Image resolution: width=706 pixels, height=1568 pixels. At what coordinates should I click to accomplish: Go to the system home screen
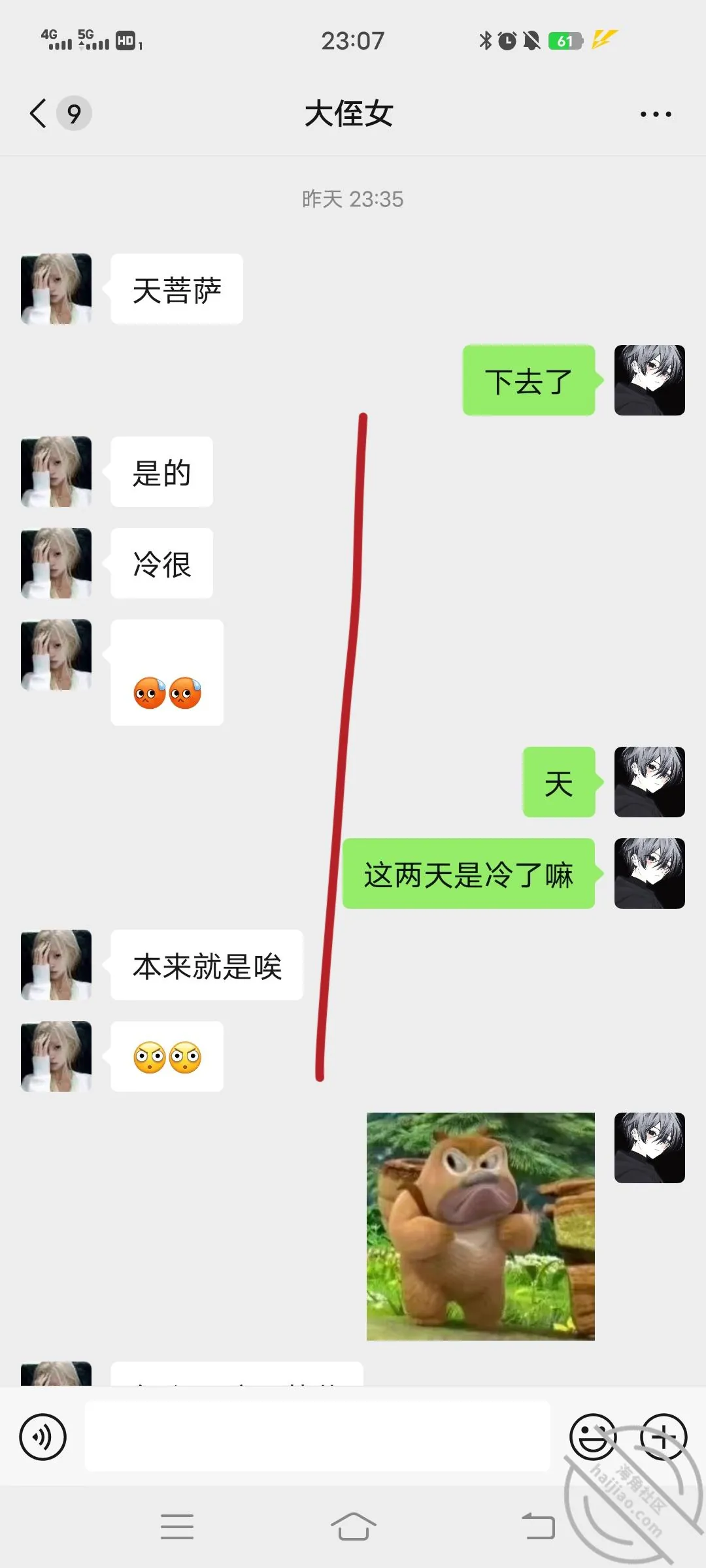click(x=353, y=1527)
